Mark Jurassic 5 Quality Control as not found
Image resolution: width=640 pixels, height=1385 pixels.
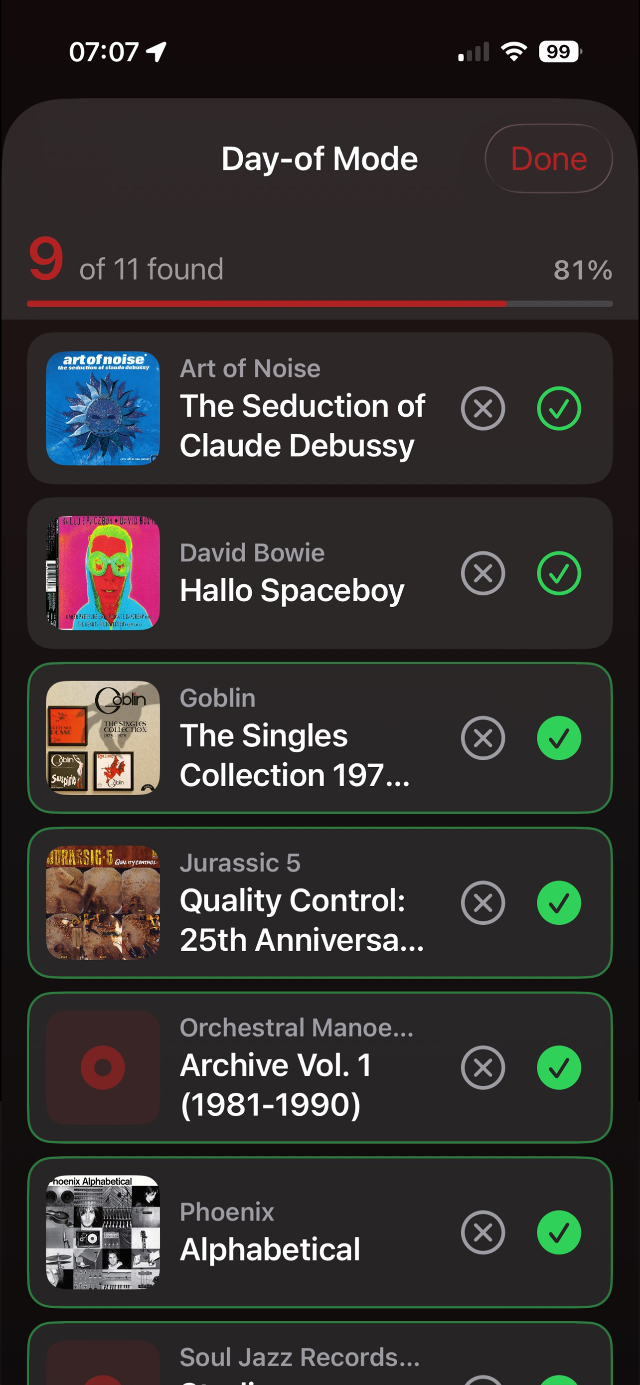click(x=483, y=904)
